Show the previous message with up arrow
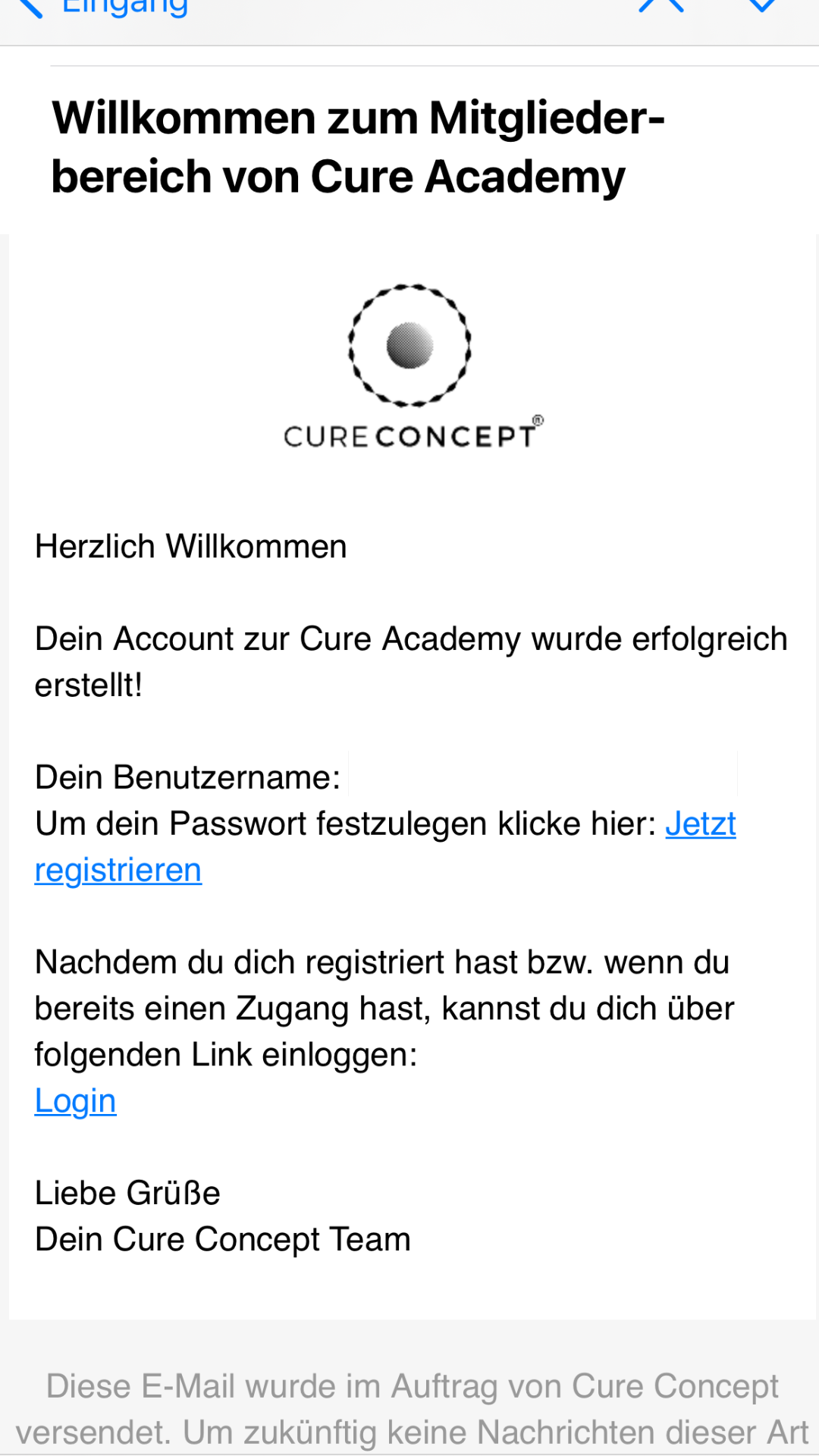Viewport: 819px width, 1456px height. click(x=661, y=6)
